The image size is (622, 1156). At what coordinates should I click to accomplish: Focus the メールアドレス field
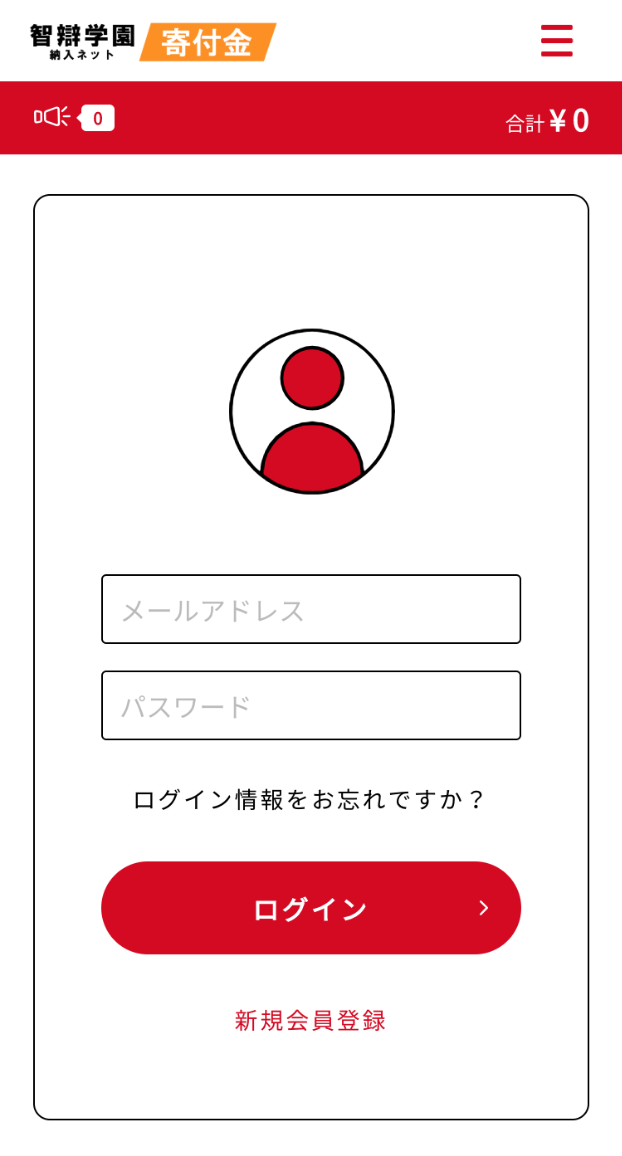[311, 609]
